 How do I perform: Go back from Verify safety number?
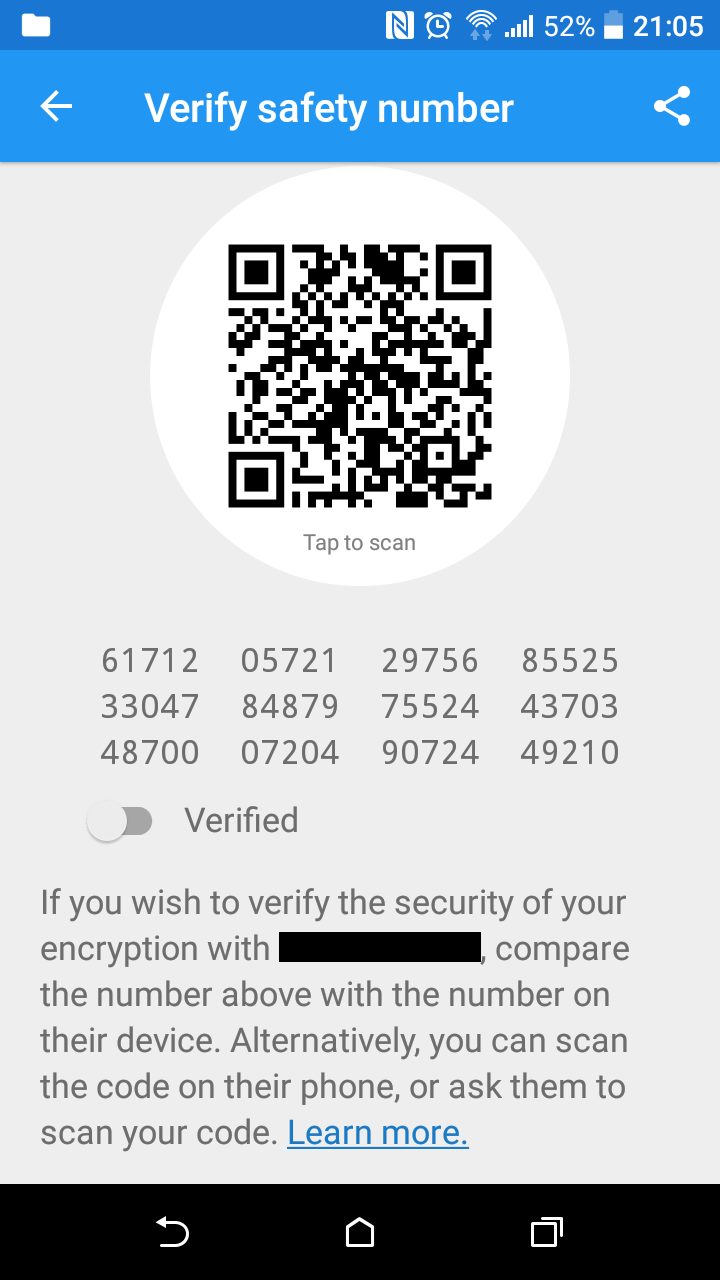coord(56,107)
